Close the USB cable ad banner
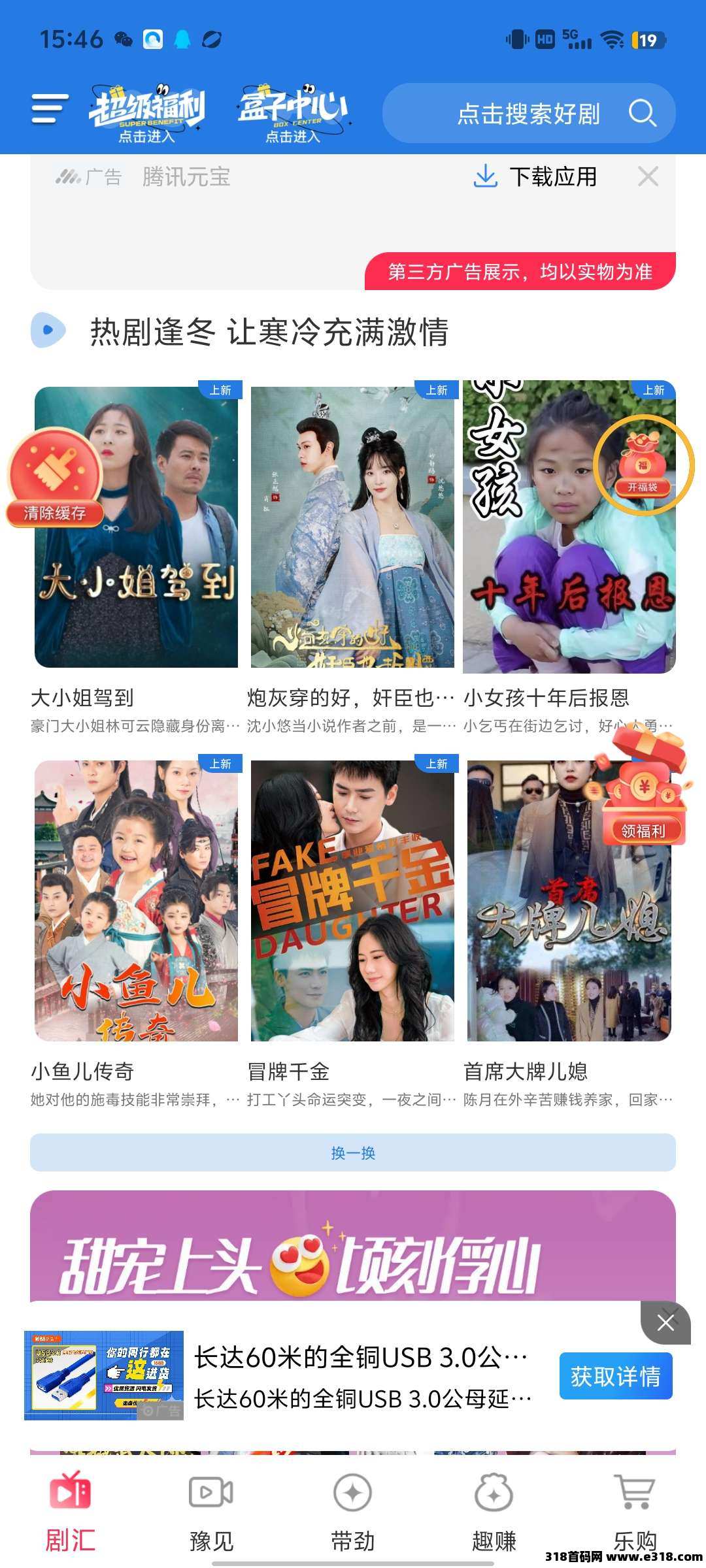 [665, 1323]
